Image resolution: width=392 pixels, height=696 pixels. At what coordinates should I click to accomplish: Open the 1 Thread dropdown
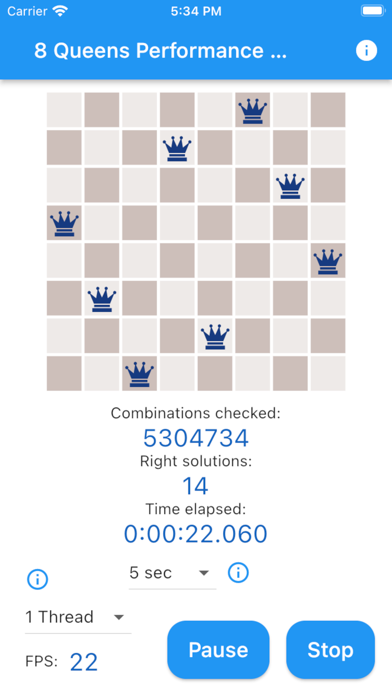78,617
